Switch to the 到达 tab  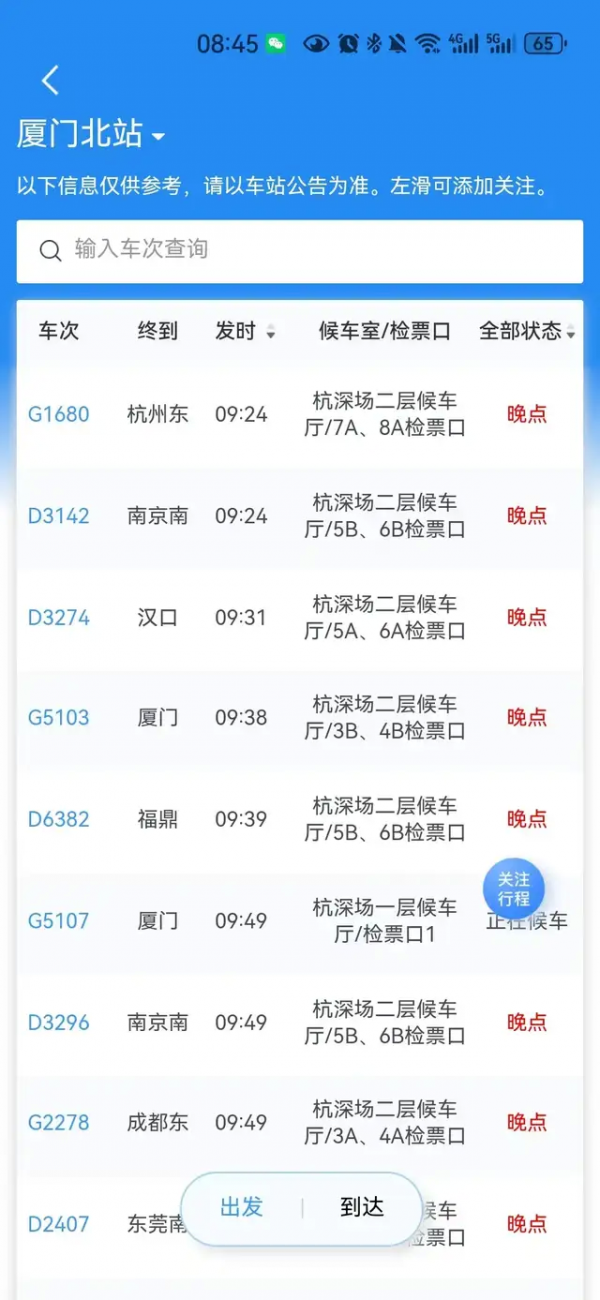pos(362,1208)
